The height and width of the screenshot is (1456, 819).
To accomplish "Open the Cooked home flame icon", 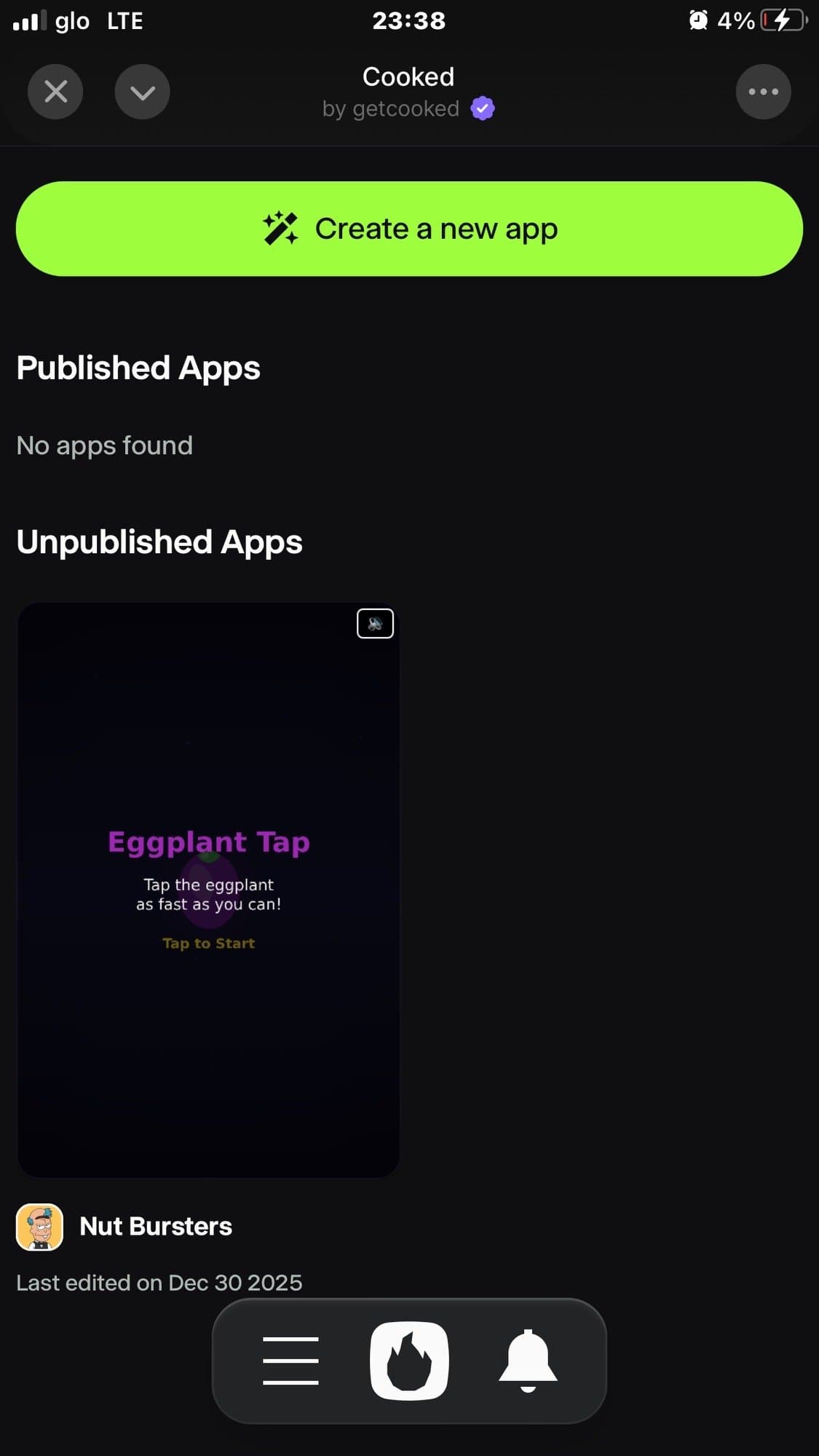I will point(410,1360).
